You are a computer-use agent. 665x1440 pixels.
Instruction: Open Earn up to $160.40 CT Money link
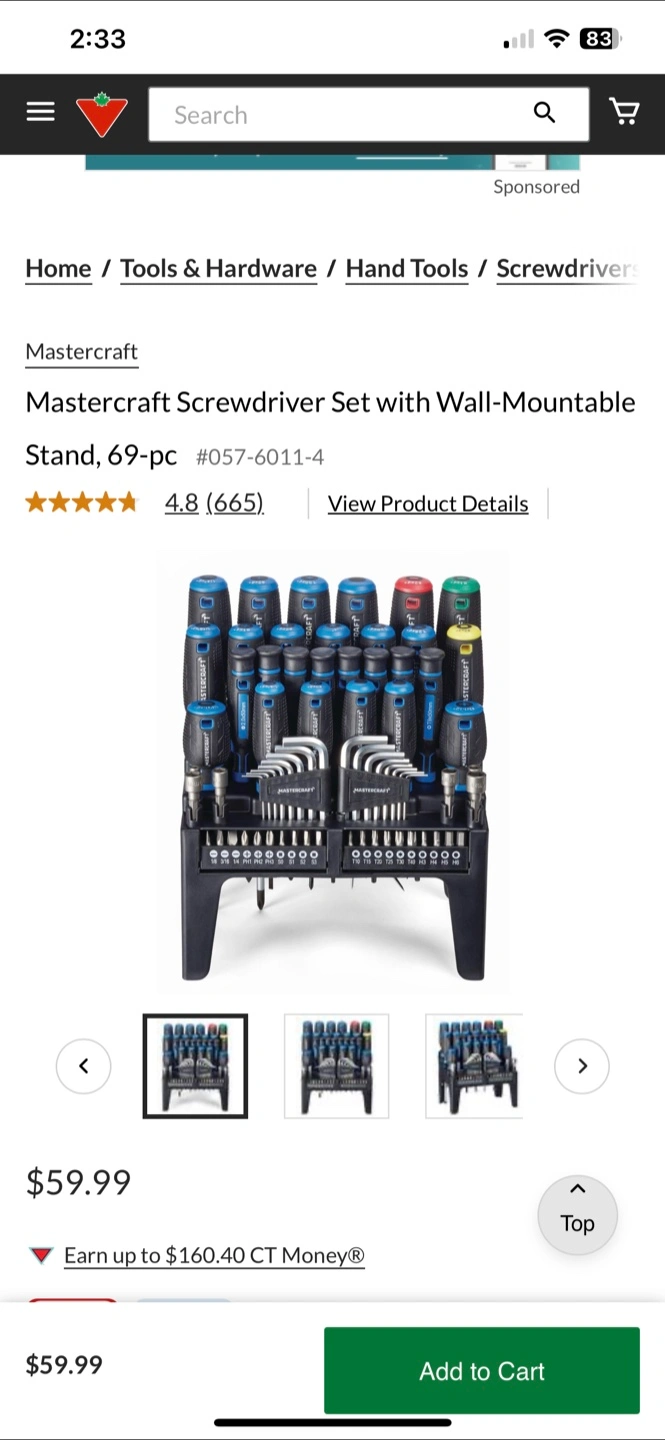tap(214, 1255)
